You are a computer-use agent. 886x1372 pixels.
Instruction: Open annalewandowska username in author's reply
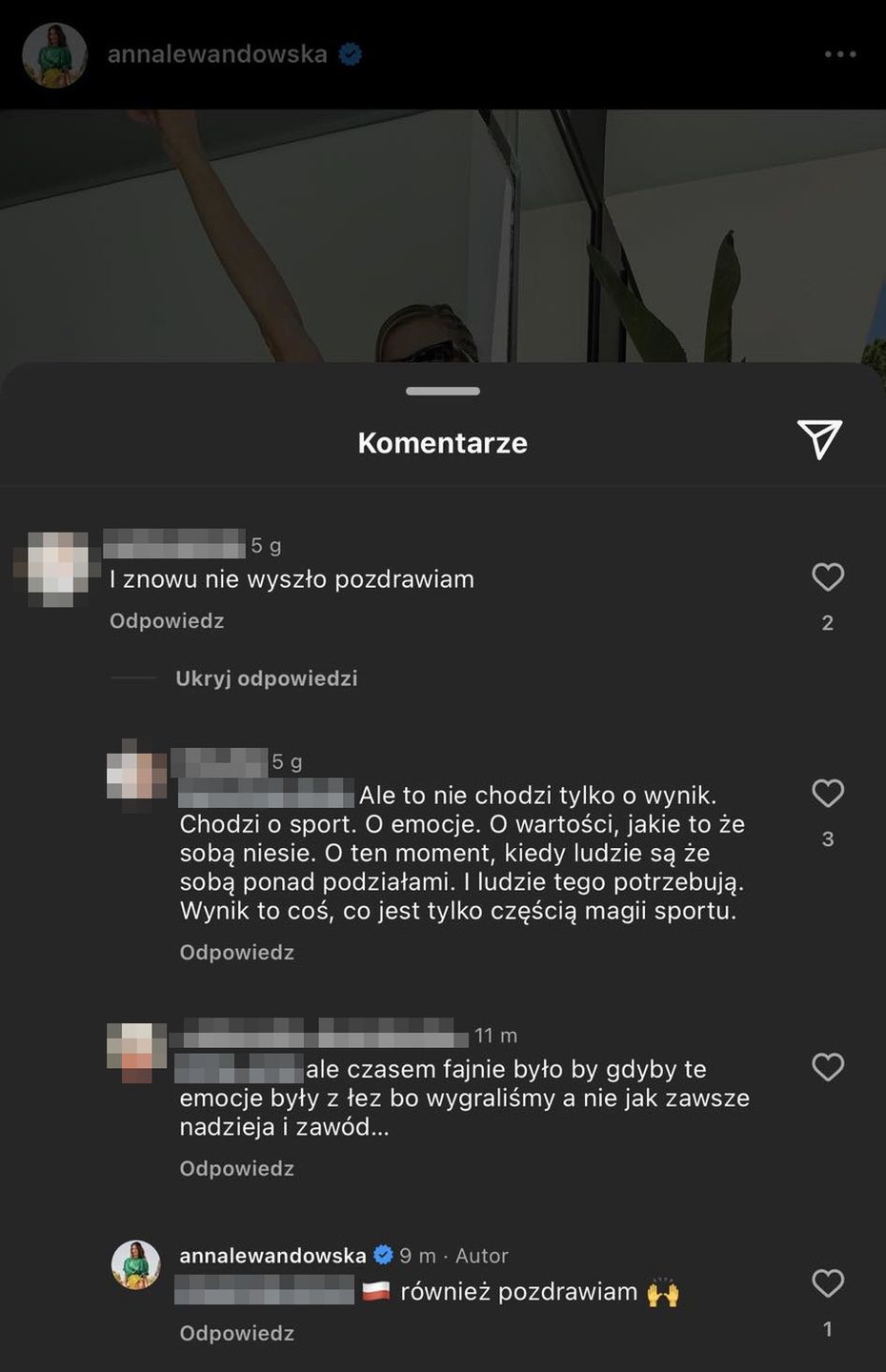click(x=272, y=1256)
